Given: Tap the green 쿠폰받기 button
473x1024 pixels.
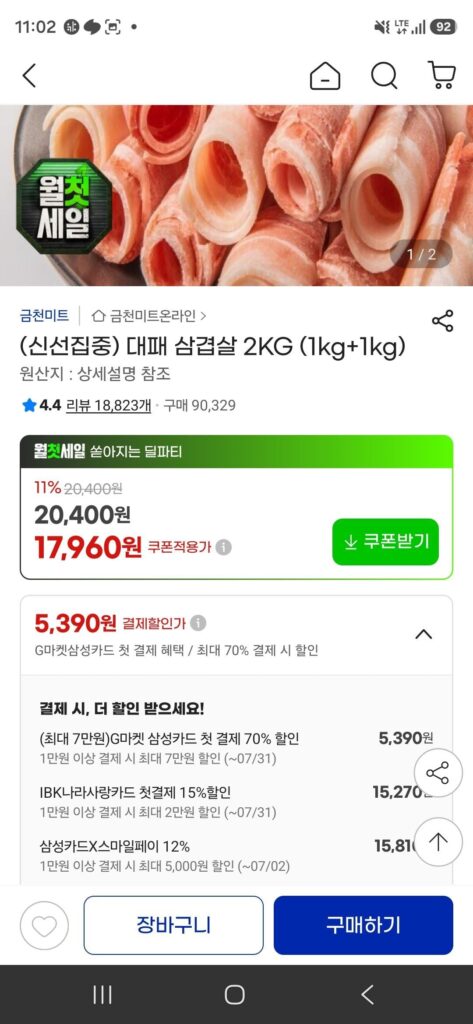Looking at the screenshot, I should click(x=385, y=541).
